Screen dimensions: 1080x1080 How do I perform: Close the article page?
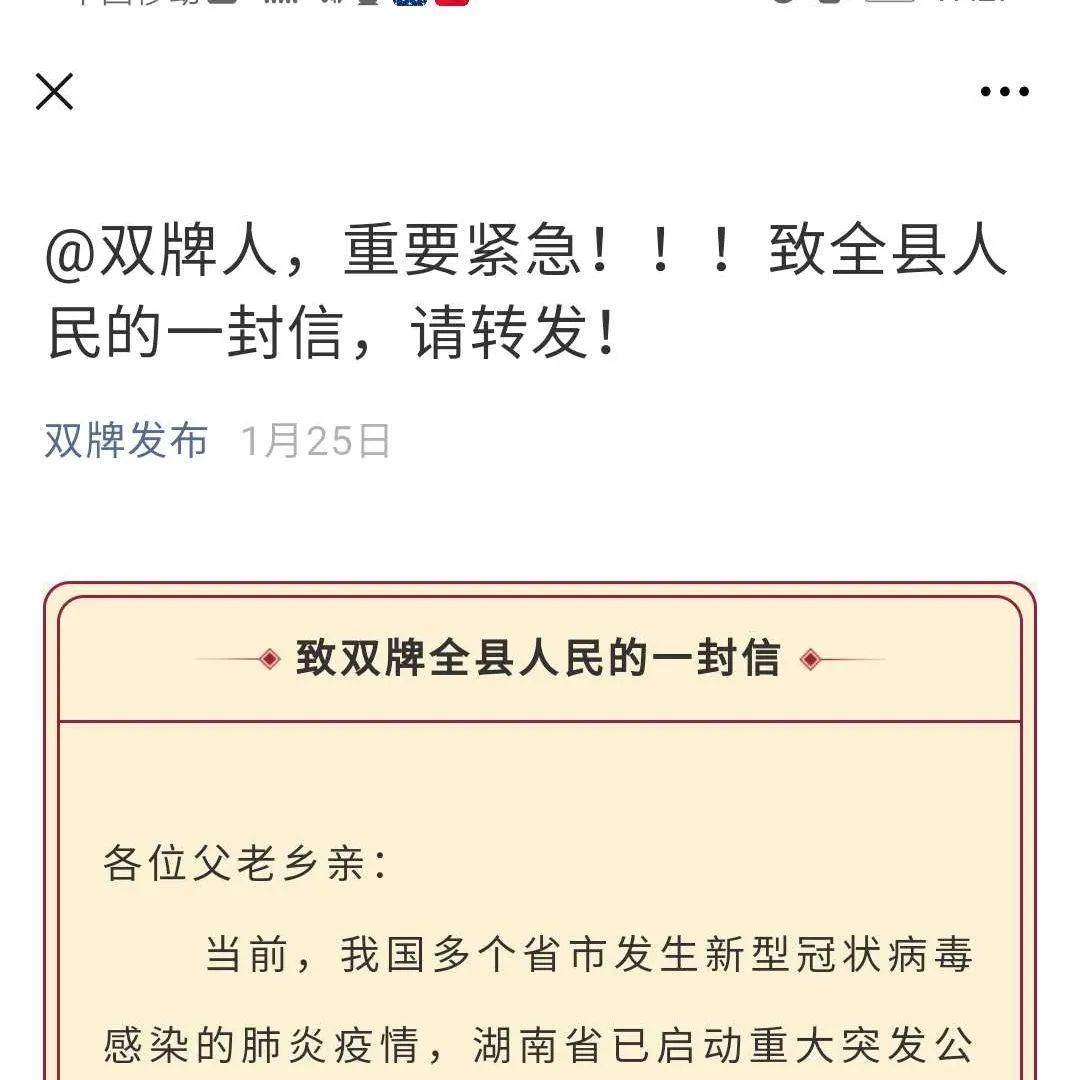click(55, 92)
